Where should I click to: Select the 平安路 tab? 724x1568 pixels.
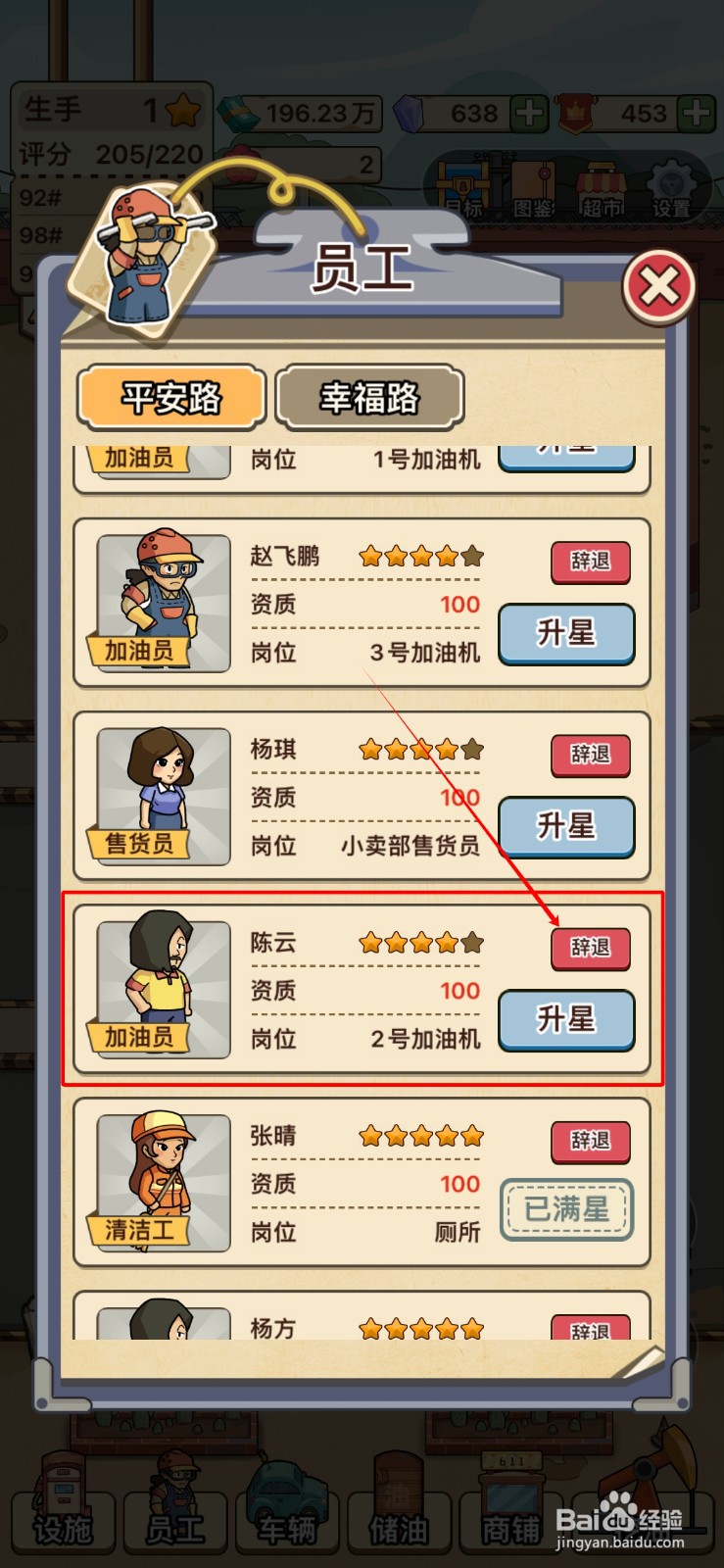(x=171, y=396)
